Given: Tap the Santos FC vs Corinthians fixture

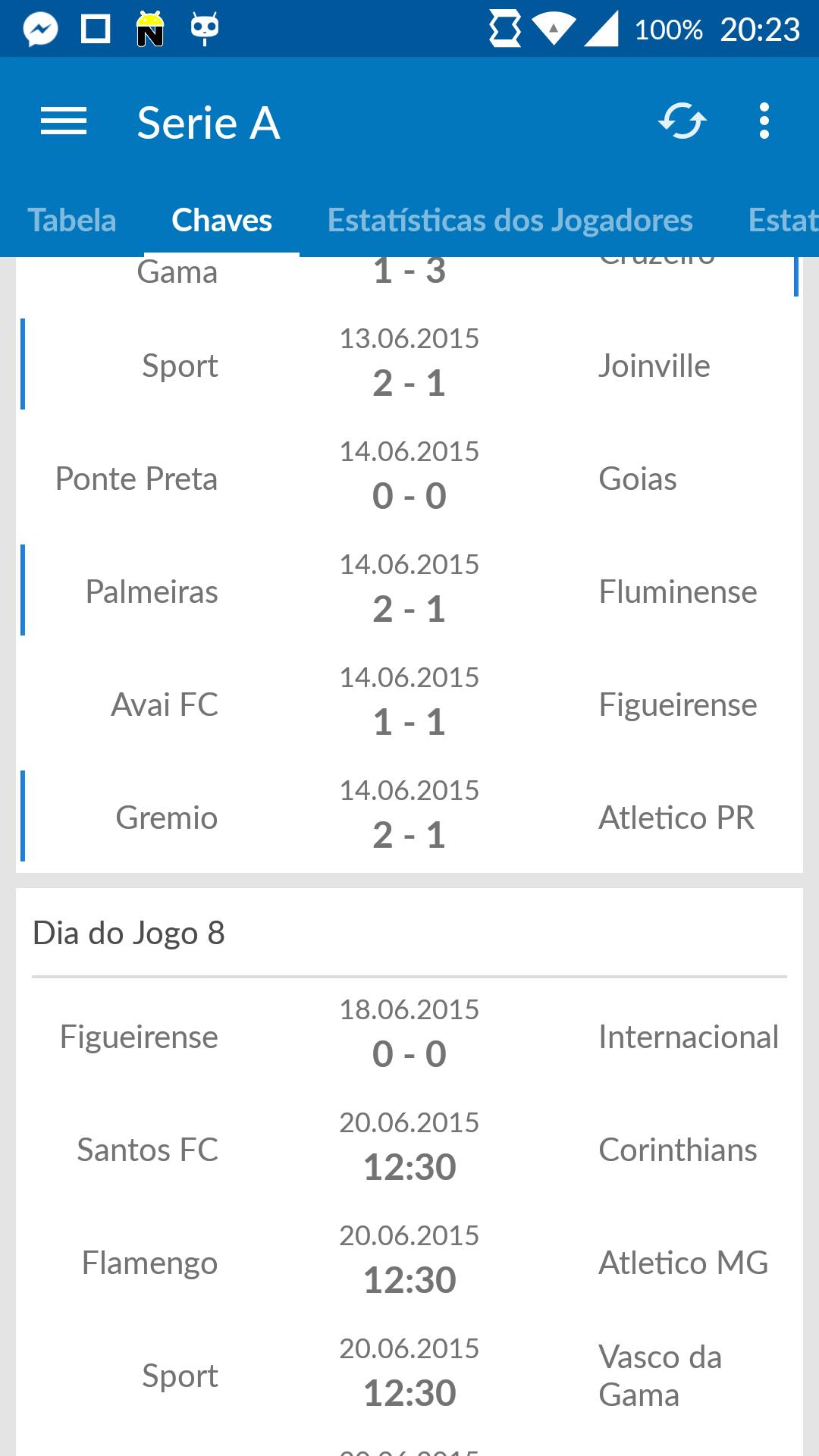Looking at the screenshot, I should click(x=409, y=1149).
